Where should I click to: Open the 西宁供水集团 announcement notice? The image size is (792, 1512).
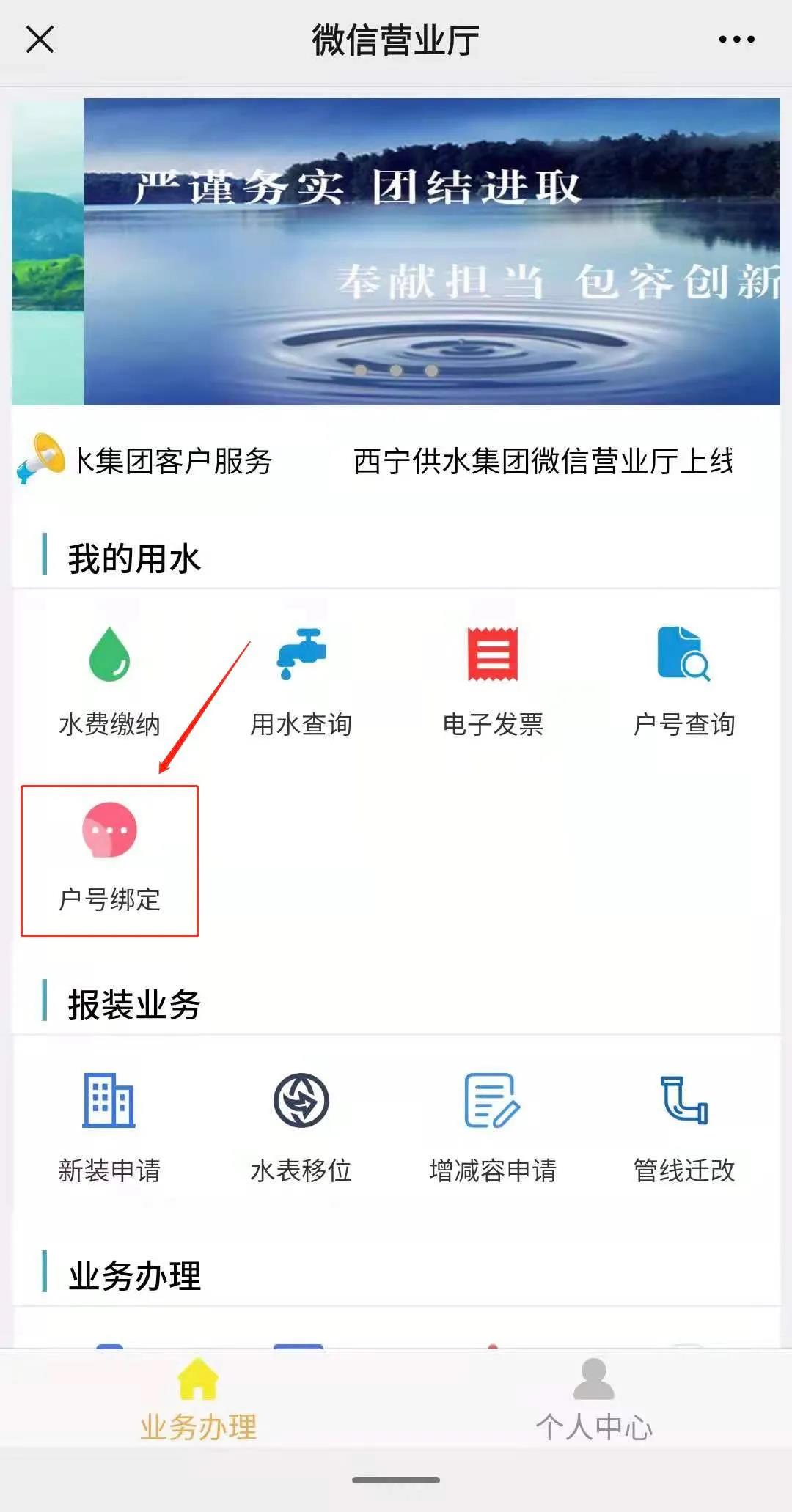tap(543, 461)
